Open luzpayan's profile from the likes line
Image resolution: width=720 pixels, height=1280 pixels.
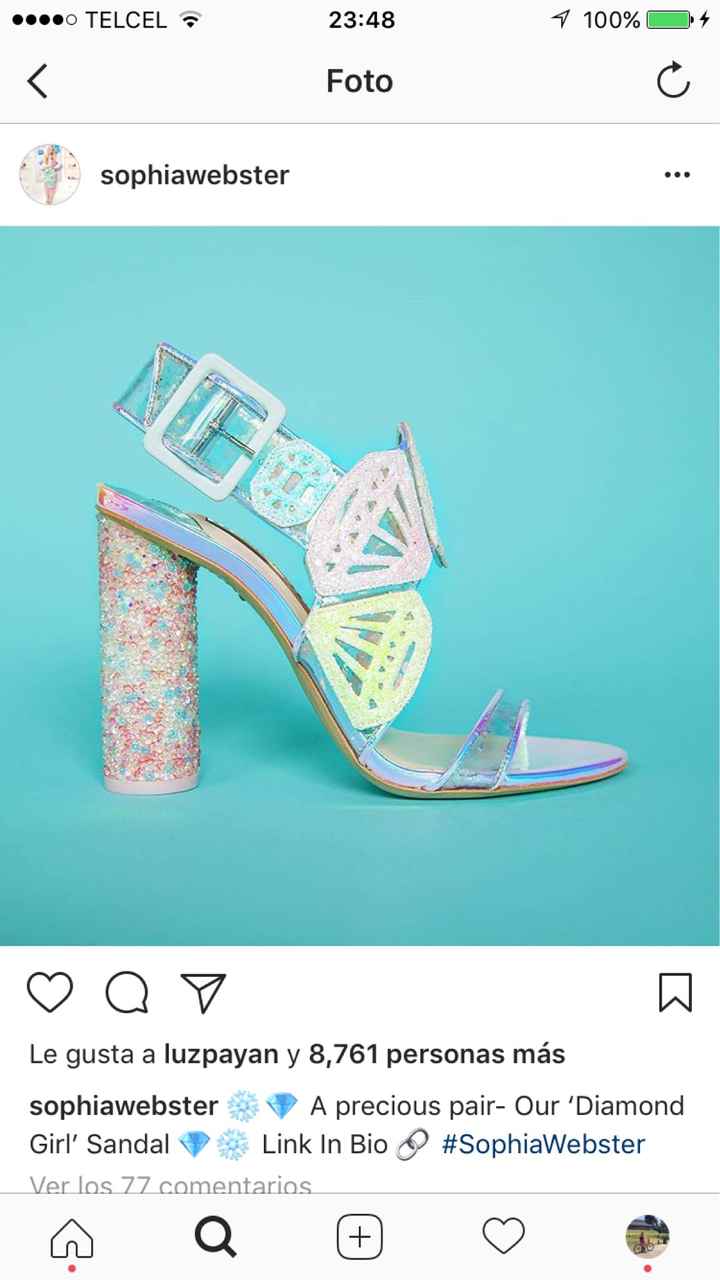point(221,1054)
